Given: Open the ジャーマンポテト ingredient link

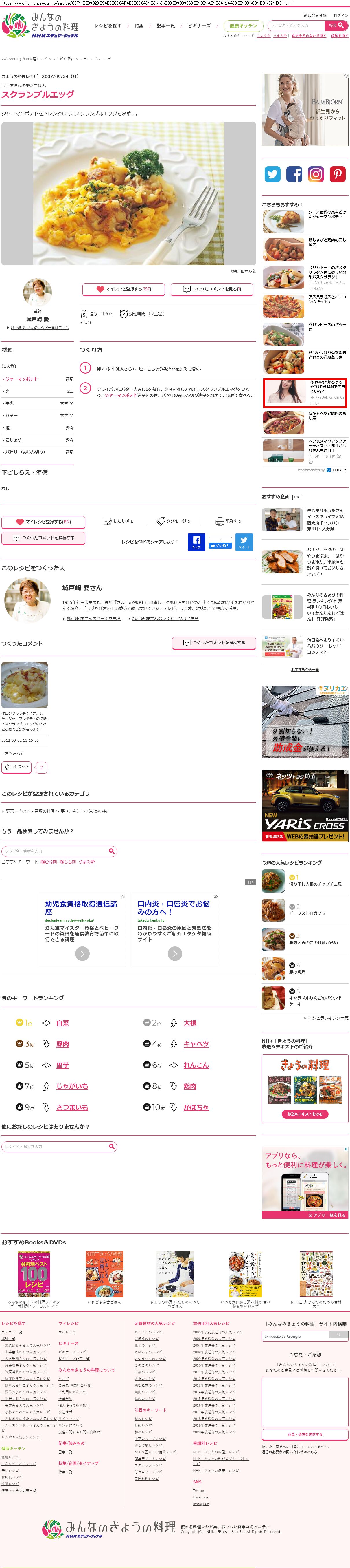Looking at the screenshot, I should tap(22, 379).
